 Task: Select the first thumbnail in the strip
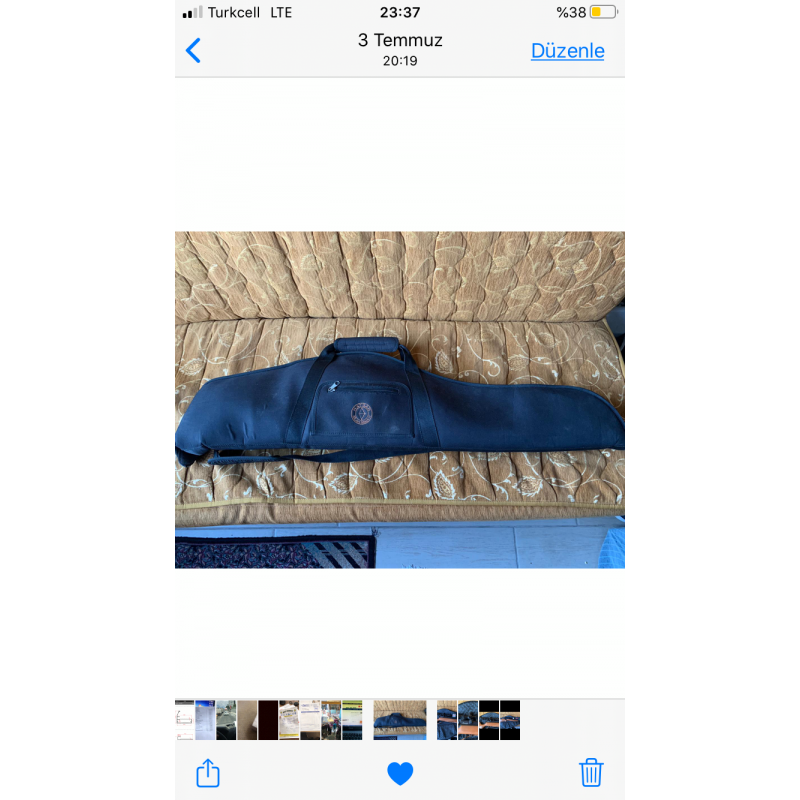click(185, 720)
